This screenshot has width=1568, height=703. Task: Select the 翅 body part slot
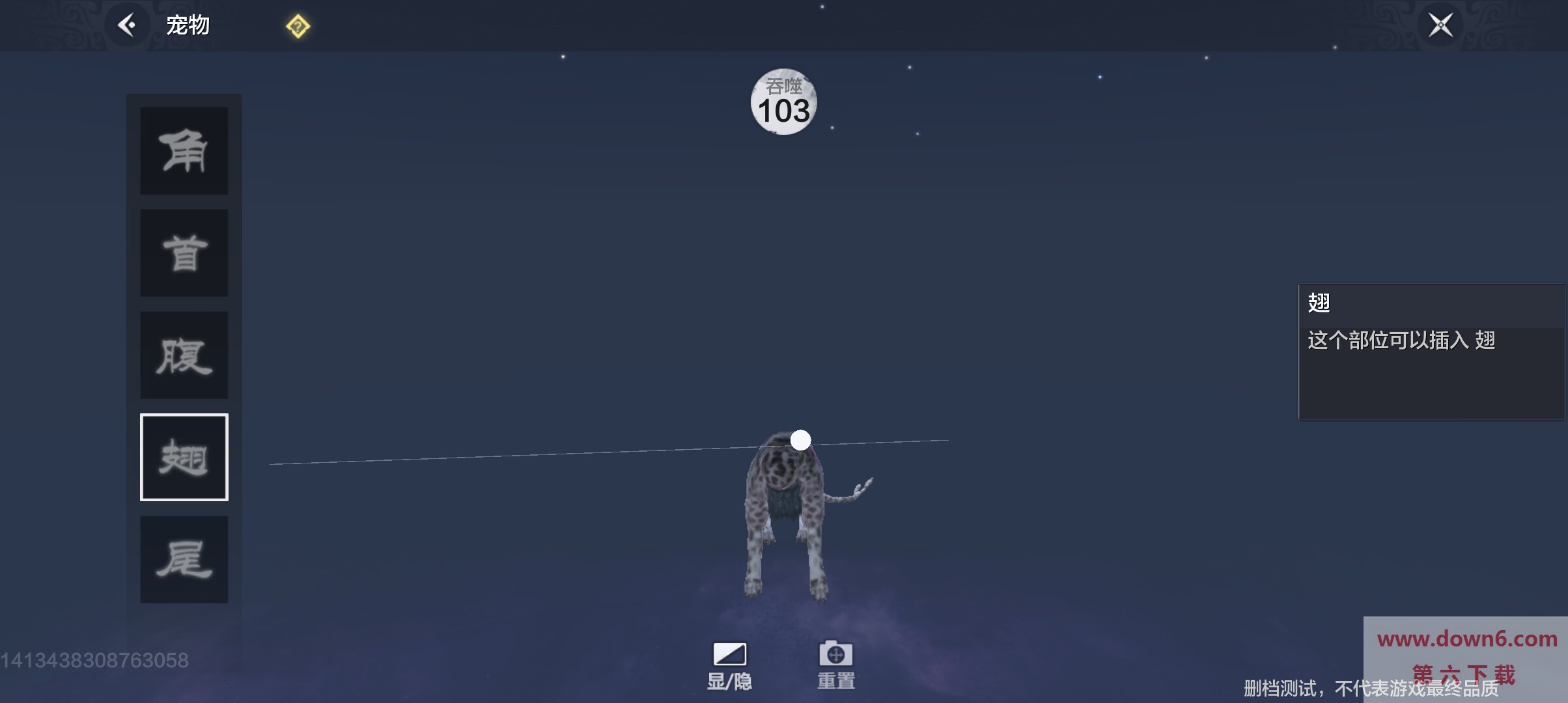pyautogui.click(x=184, y=457)
